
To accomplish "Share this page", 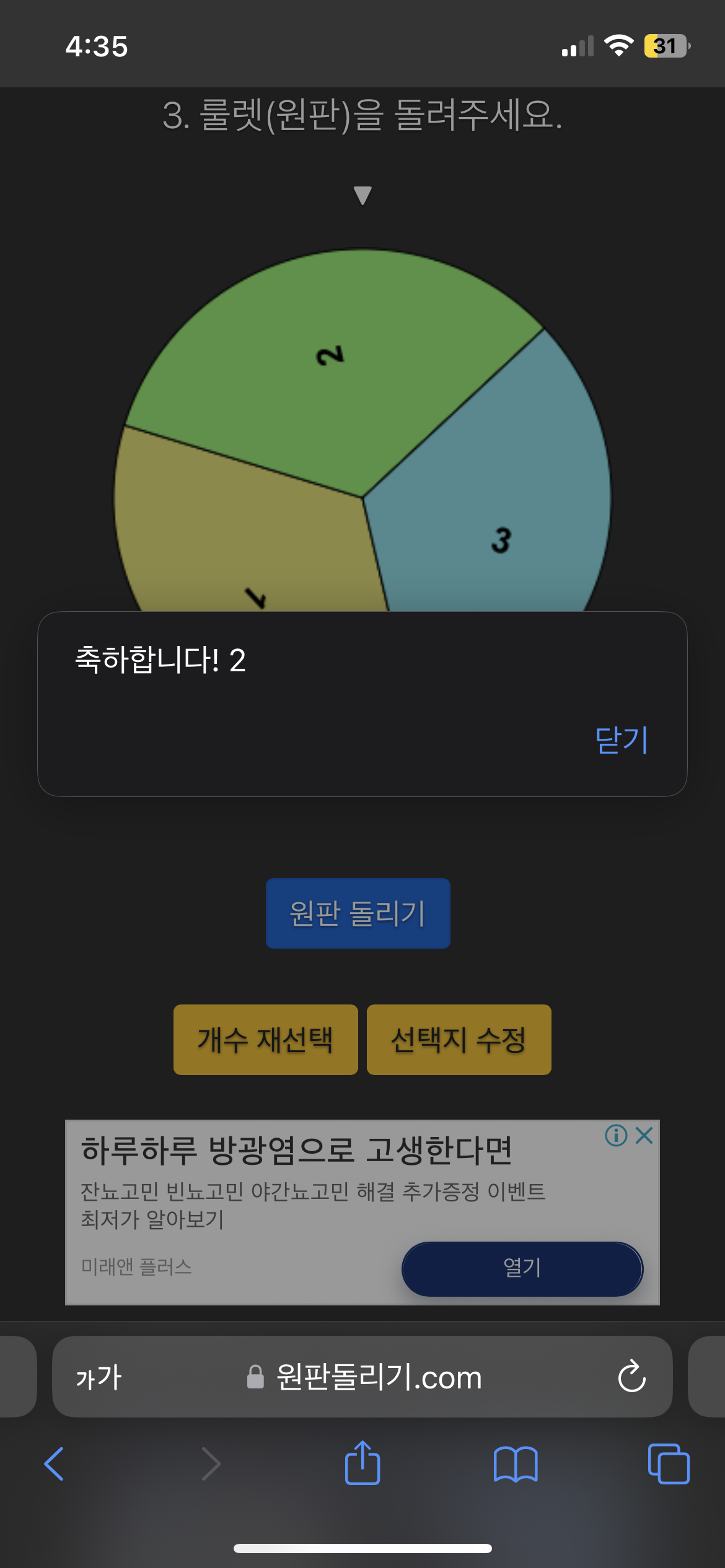I will tap(362, 1463).
